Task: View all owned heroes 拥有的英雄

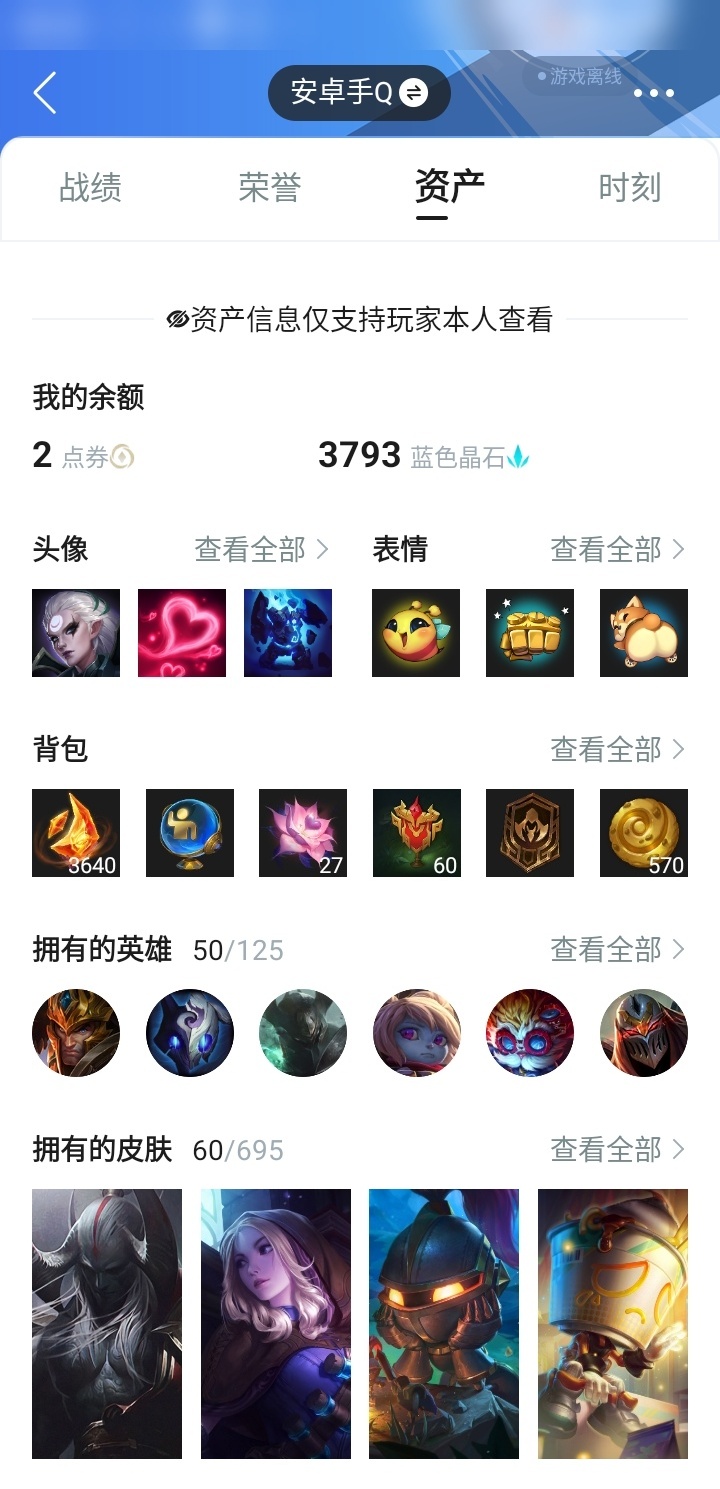Action: (618, 949)
